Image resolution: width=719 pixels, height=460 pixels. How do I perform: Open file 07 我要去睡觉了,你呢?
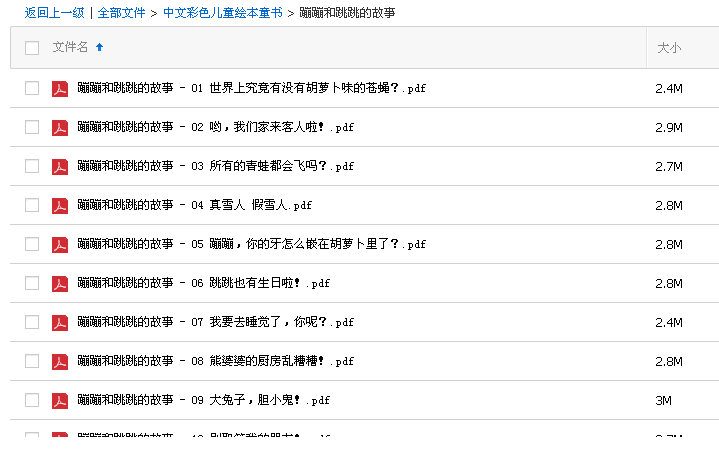215,322
